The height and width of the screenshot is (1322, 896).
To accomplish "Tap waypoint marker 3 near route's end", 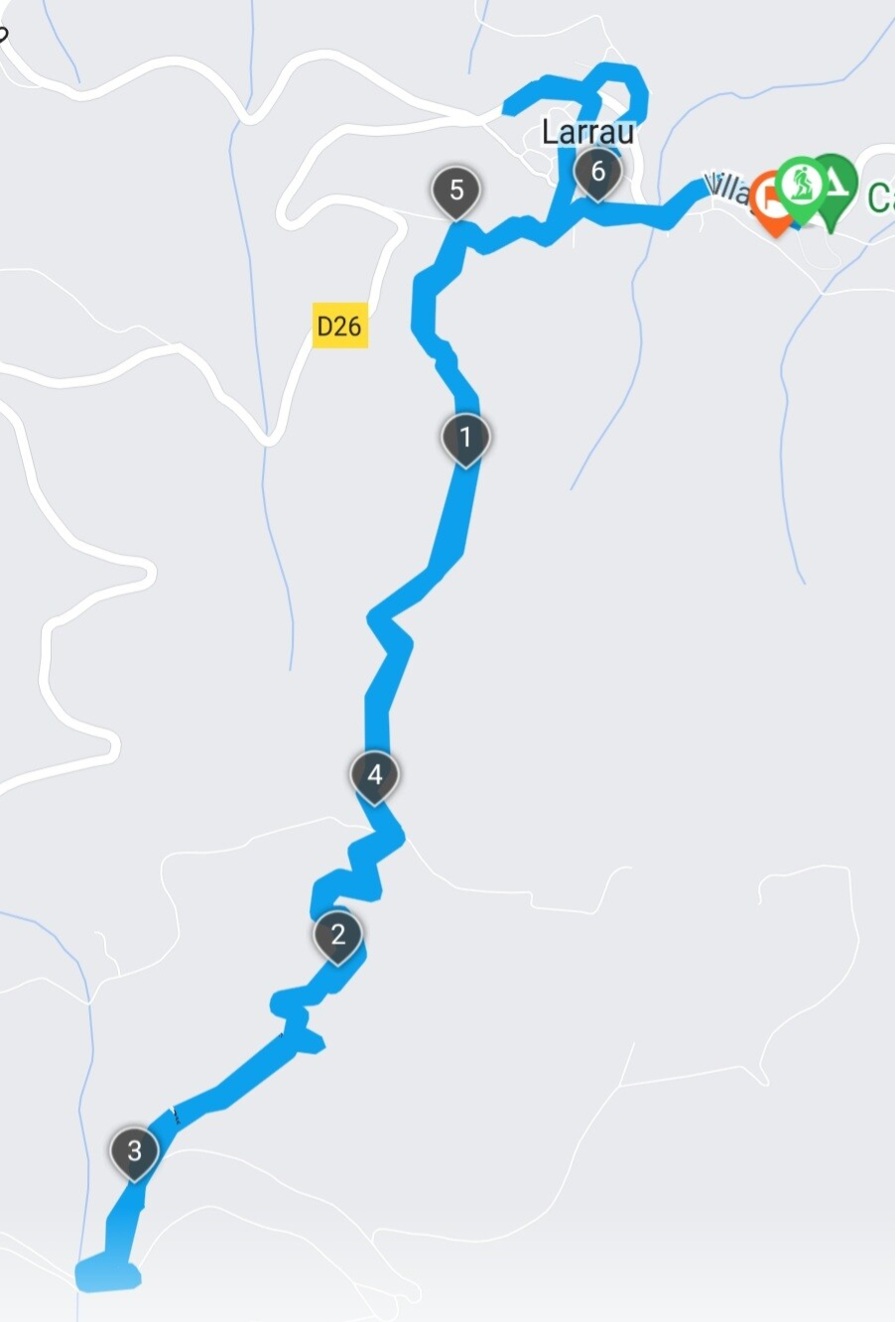I will pyautogui.click(x=134, y=1151).
